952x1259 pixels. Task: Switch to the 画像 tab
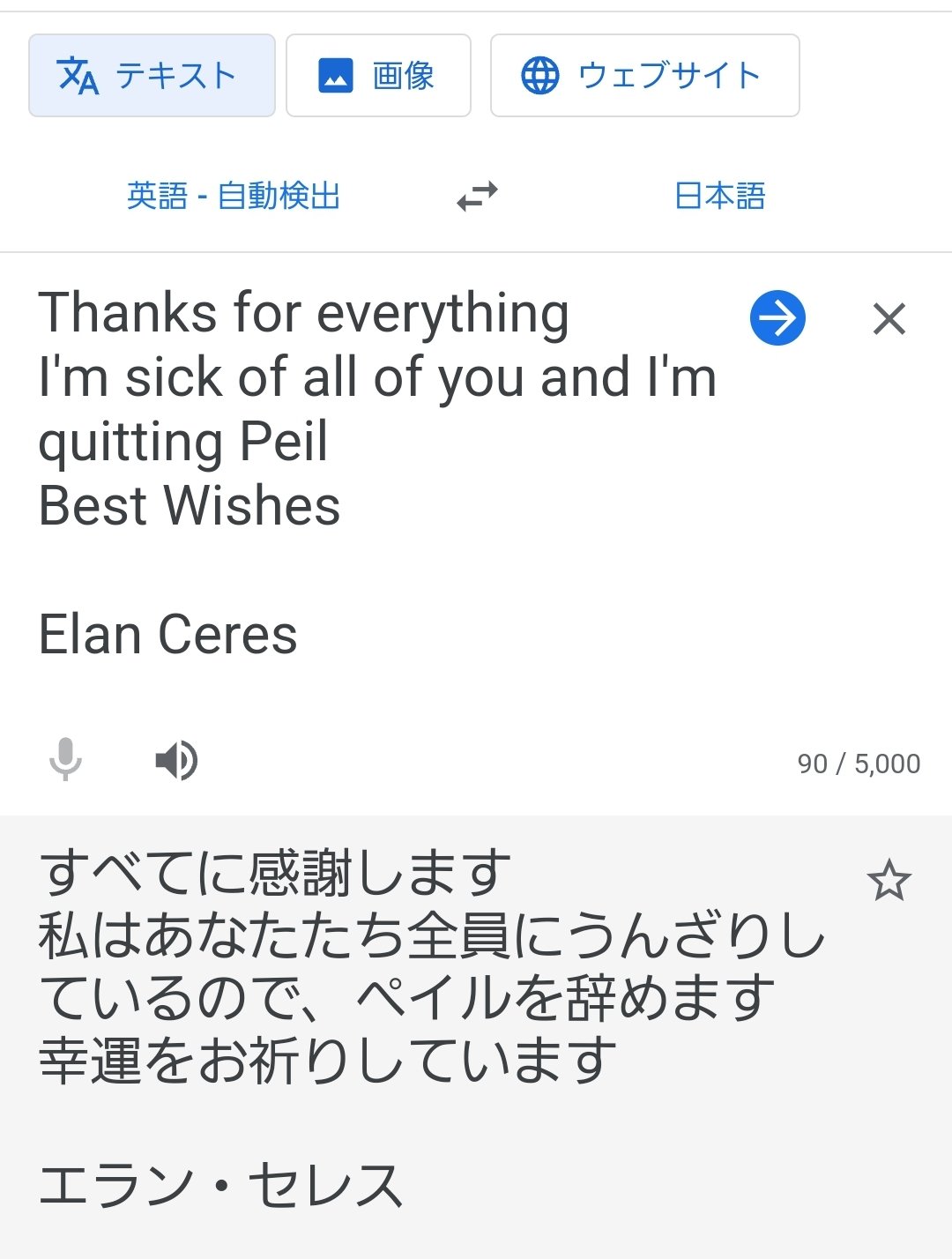click(x=378, y=76)
